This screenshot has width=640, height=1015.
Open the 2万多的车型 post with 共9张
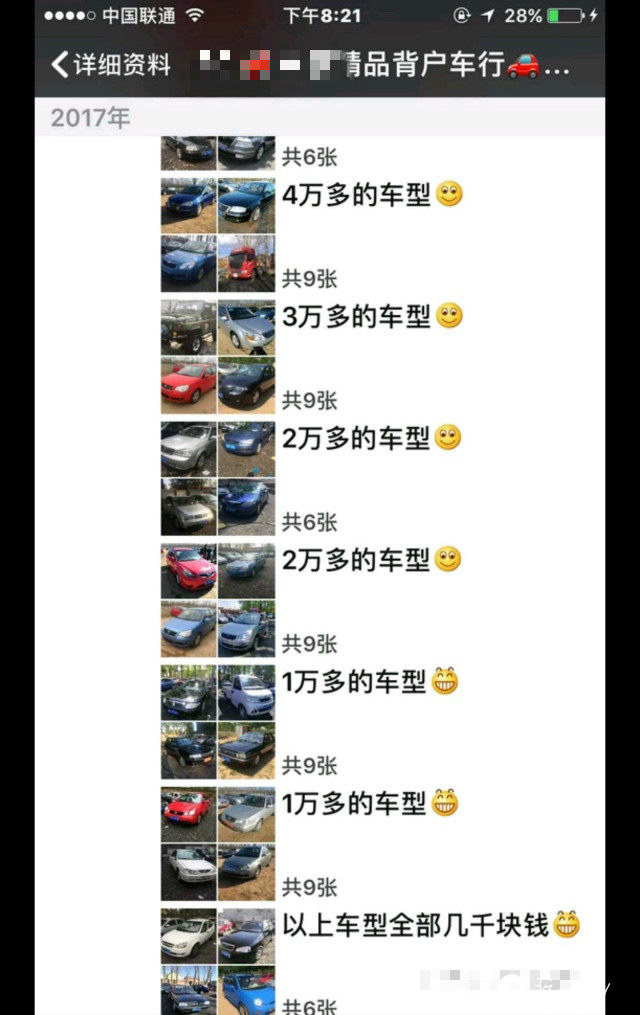[x=356, y=560]
